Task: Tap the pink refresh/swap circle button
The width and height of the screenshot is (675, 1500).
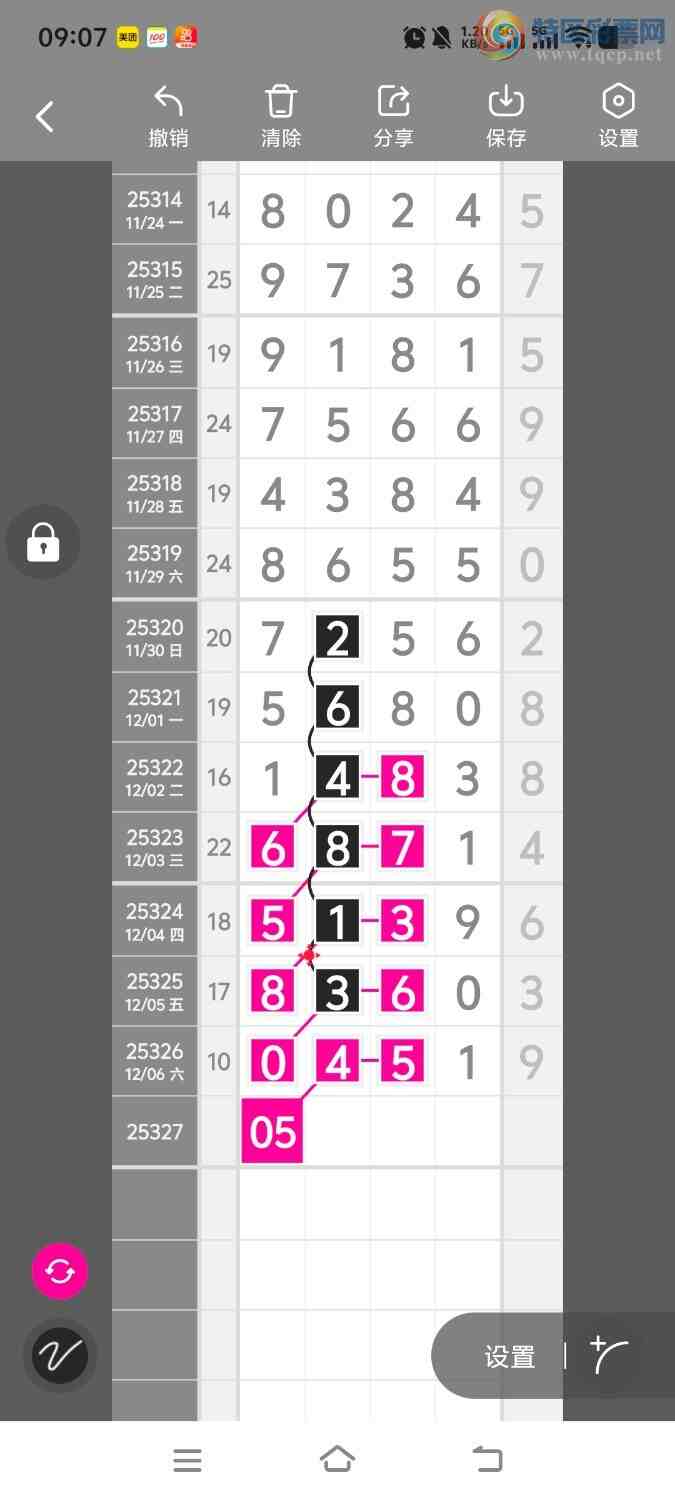Action: [60, 1271]
